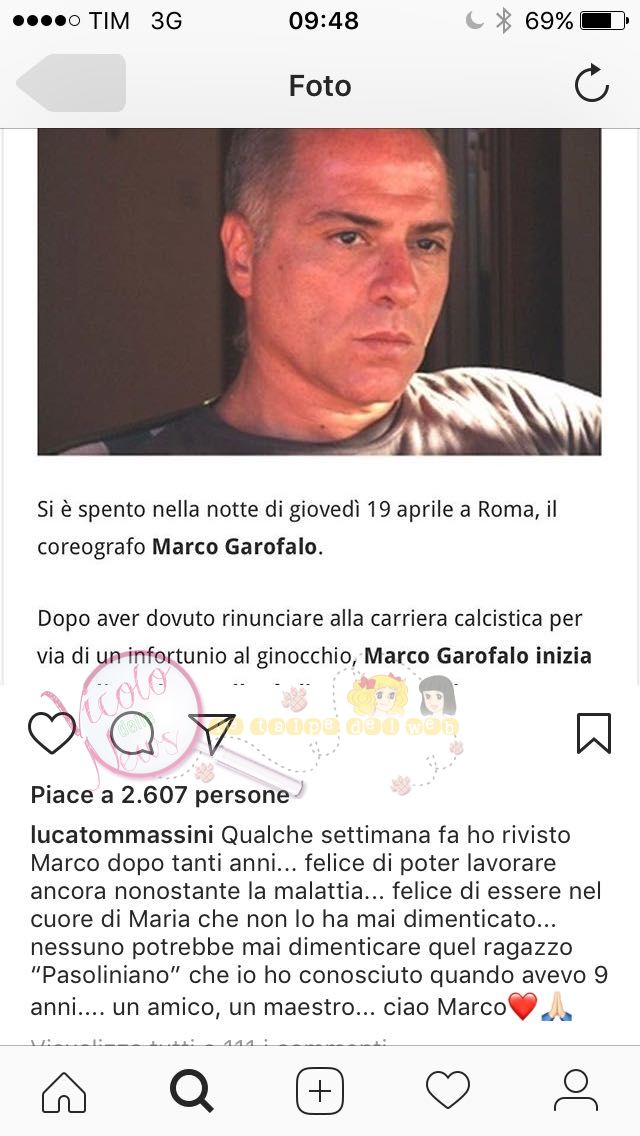Open comments on lucatommassini's post
The image size is (640, 1136).
[132, 733]
